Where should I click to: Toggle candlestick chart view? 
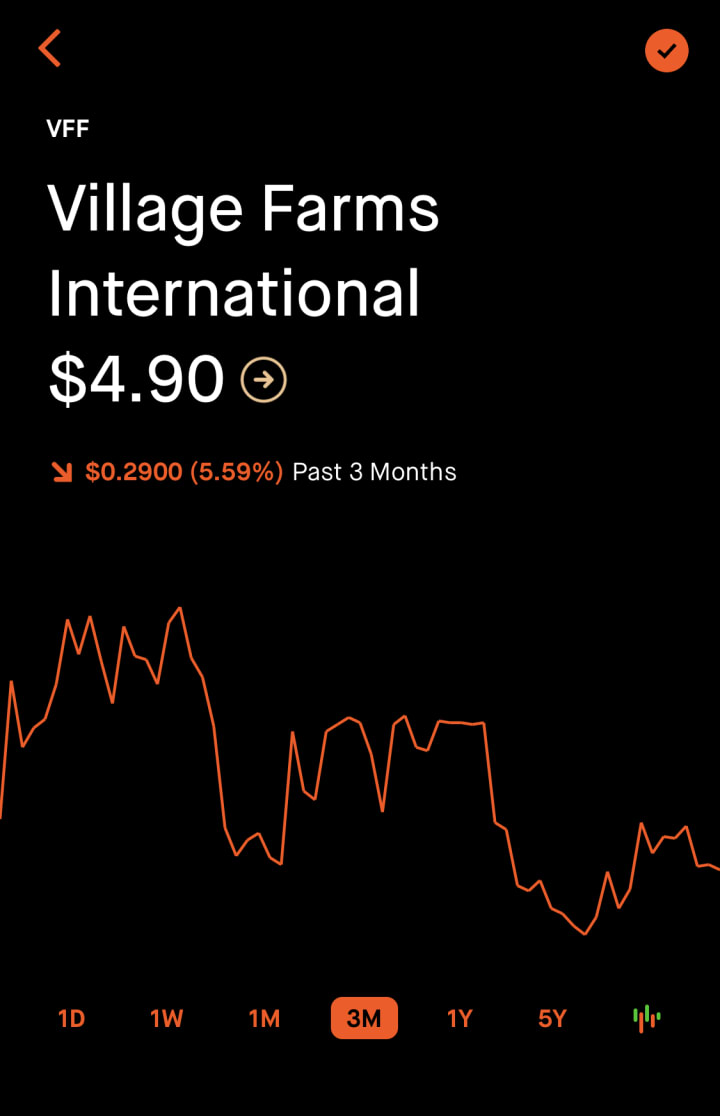[647, 1018]
